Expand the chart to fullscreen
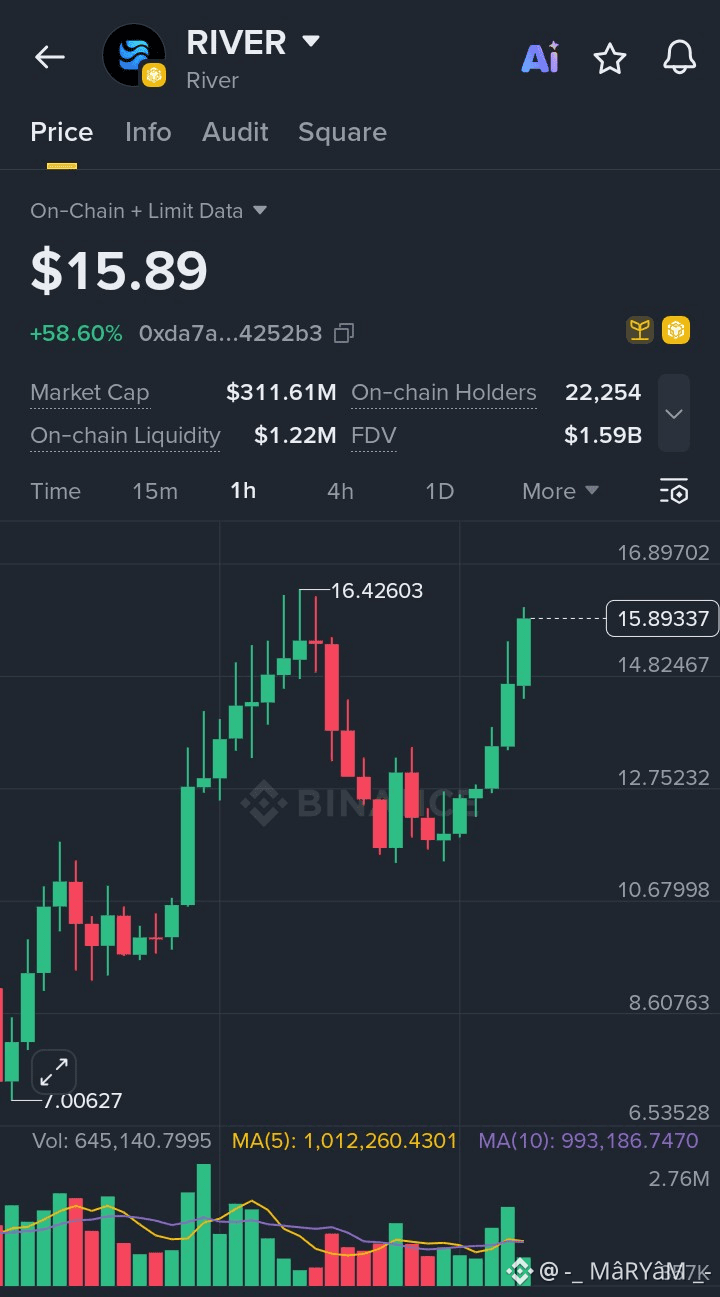The height and width of the screenshot is (1297, 720). [x=54, y=1072]
